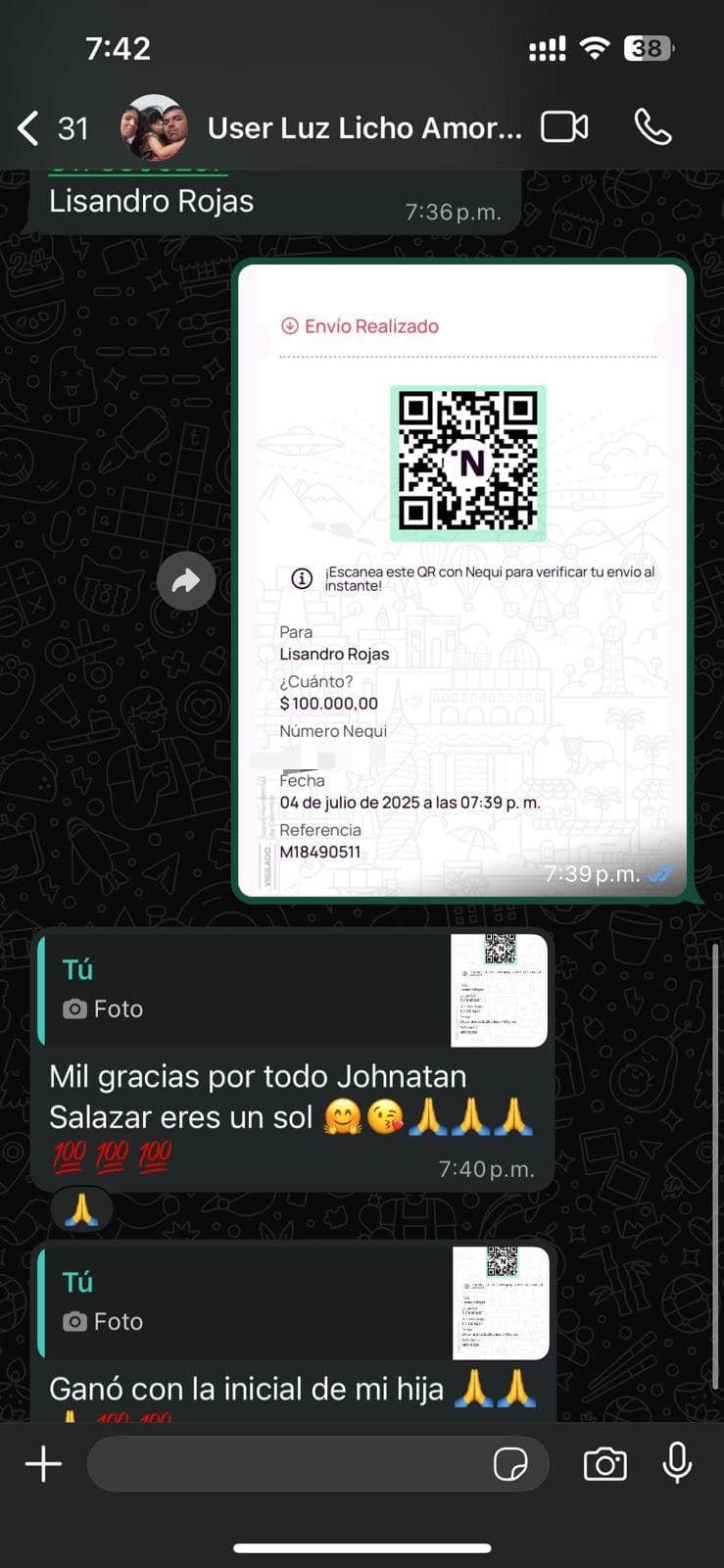Start a video call
This screenshot has height=1568, width=724.
[x=564, y=127]
